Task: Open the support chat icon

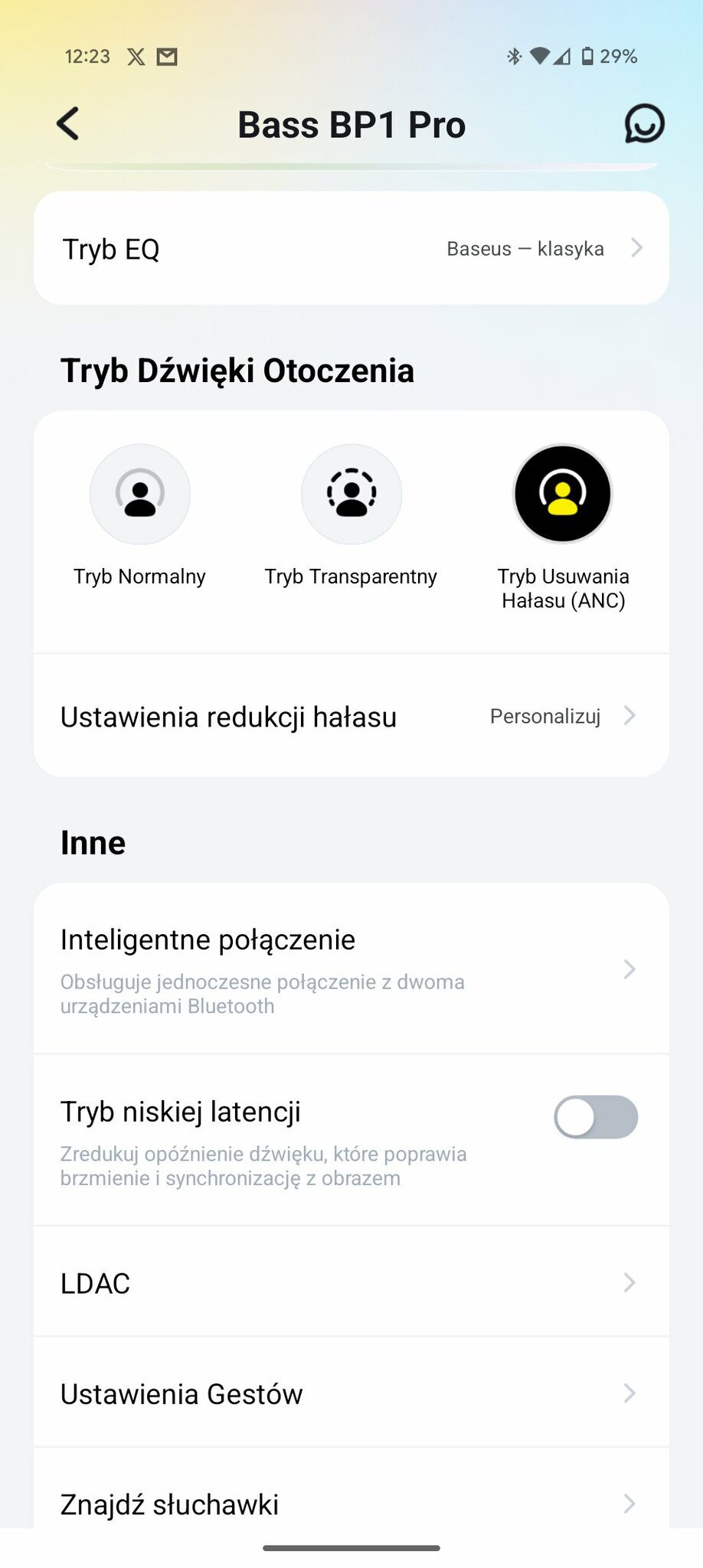Action: 644,123
